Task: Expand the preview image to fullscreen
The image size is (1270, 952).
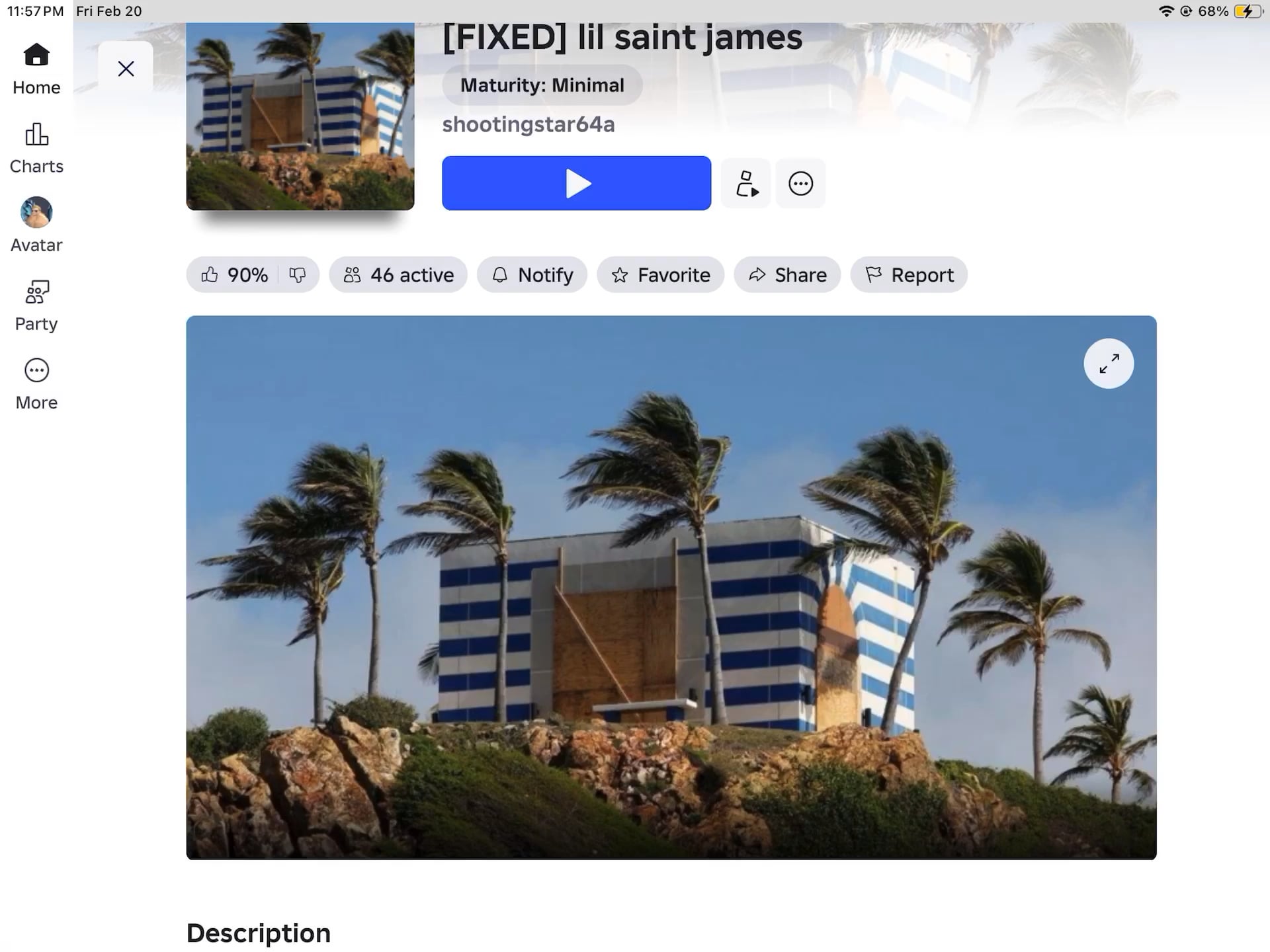Action: (1109, 364)
